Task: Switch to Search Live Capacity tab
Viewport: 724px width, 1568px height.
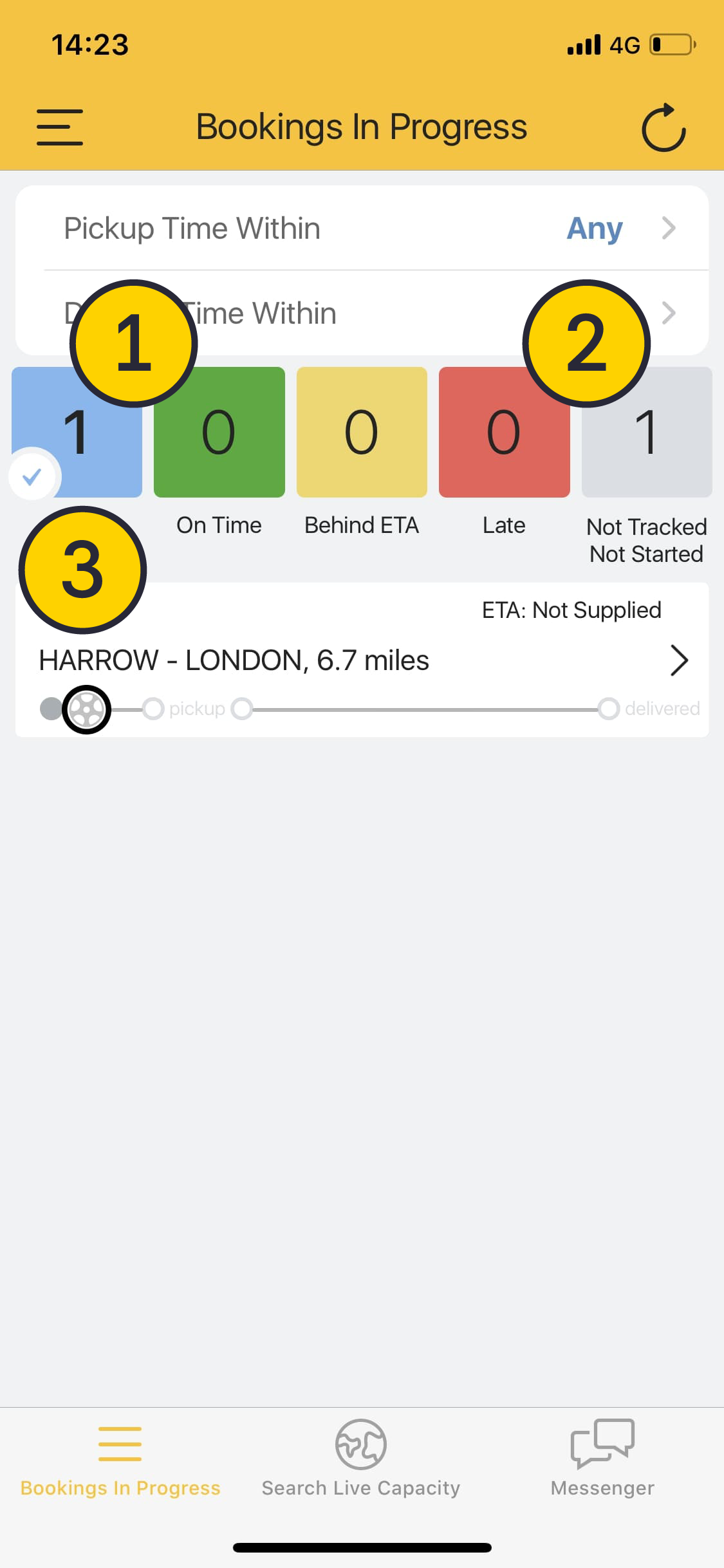Action: coord(360,1458)
